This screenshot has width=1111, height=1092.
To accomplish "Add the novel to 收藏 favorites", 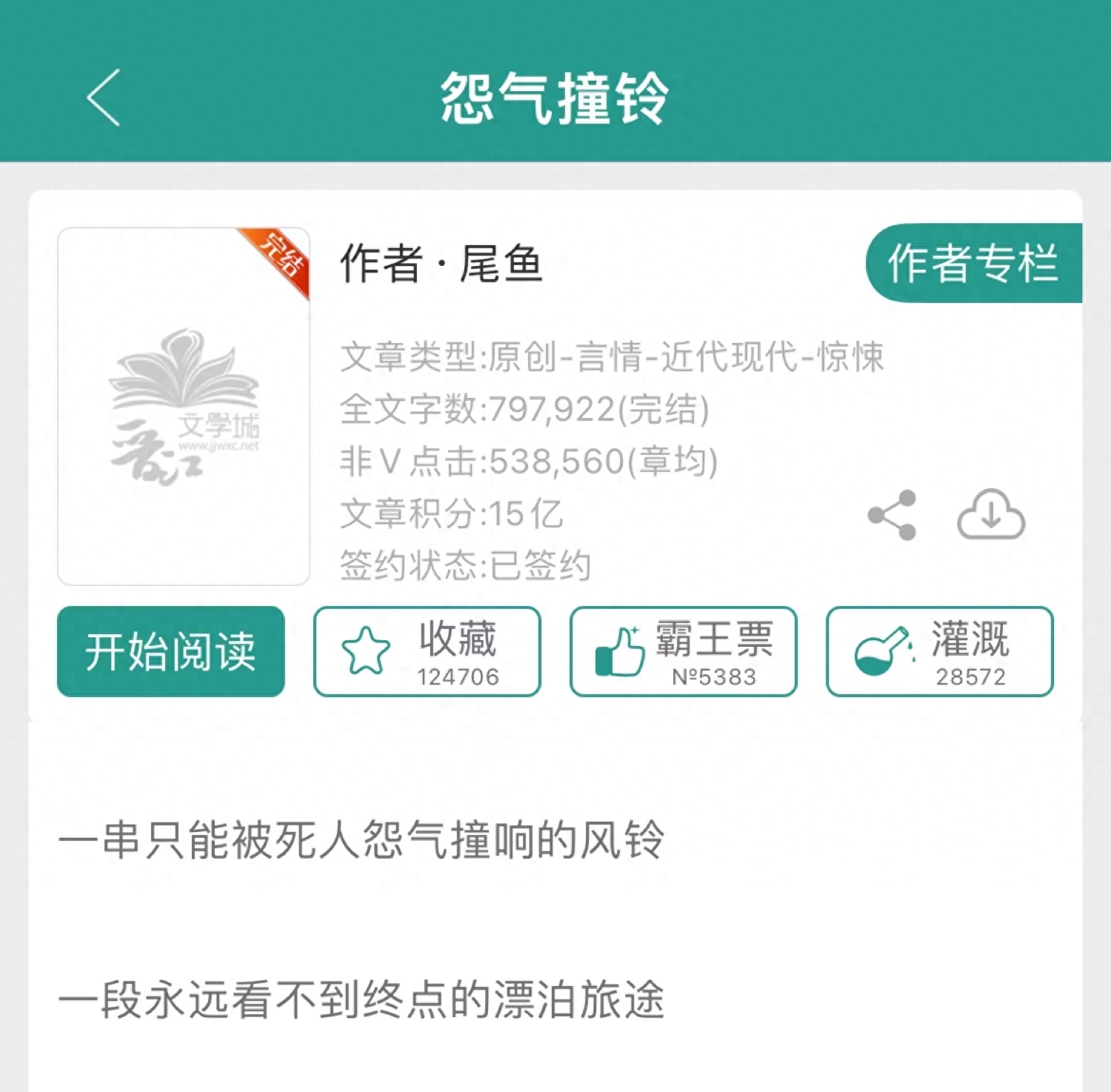I will 427,651.
